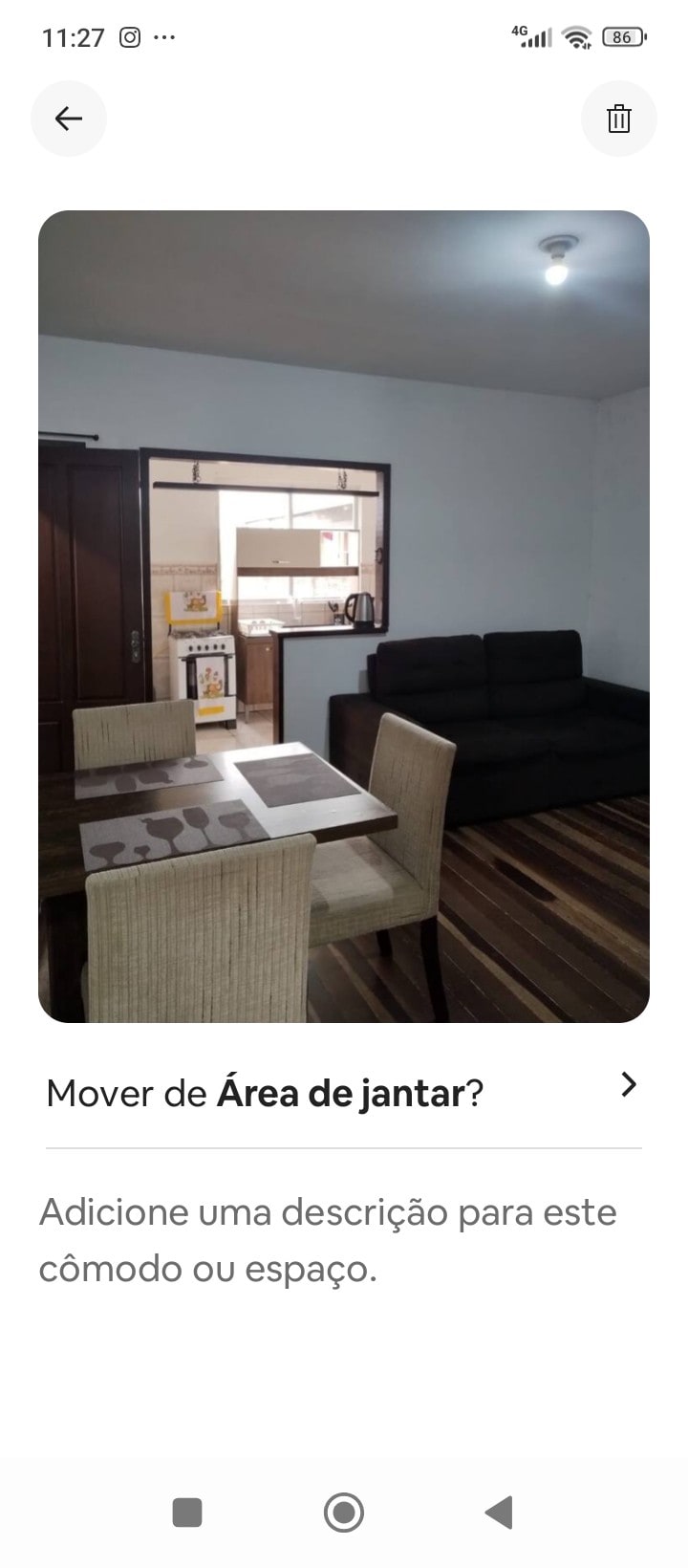Delete this photo with the trash icon
Image resolution: width=688 pixels, height=1568 pixels.
click(x=619, y=119)
